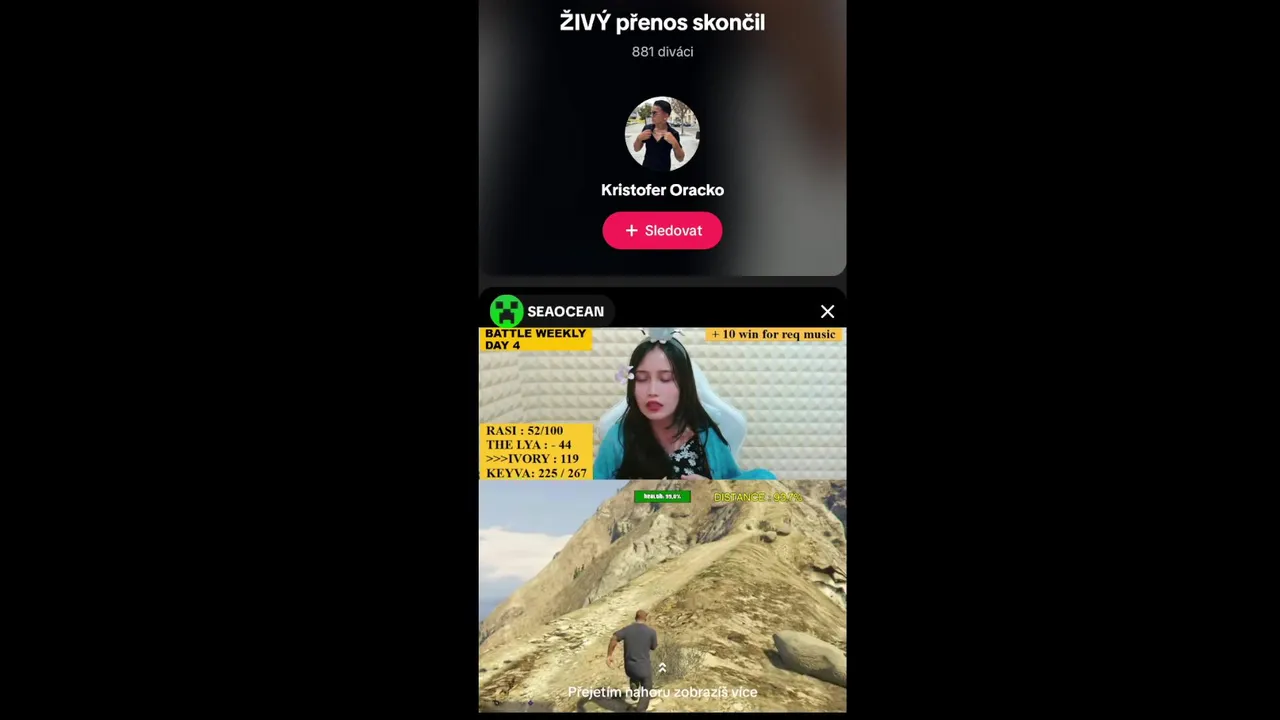Open SEAOCEAN's profile from the name chip
1280x720 pixels.
[548, 311]
